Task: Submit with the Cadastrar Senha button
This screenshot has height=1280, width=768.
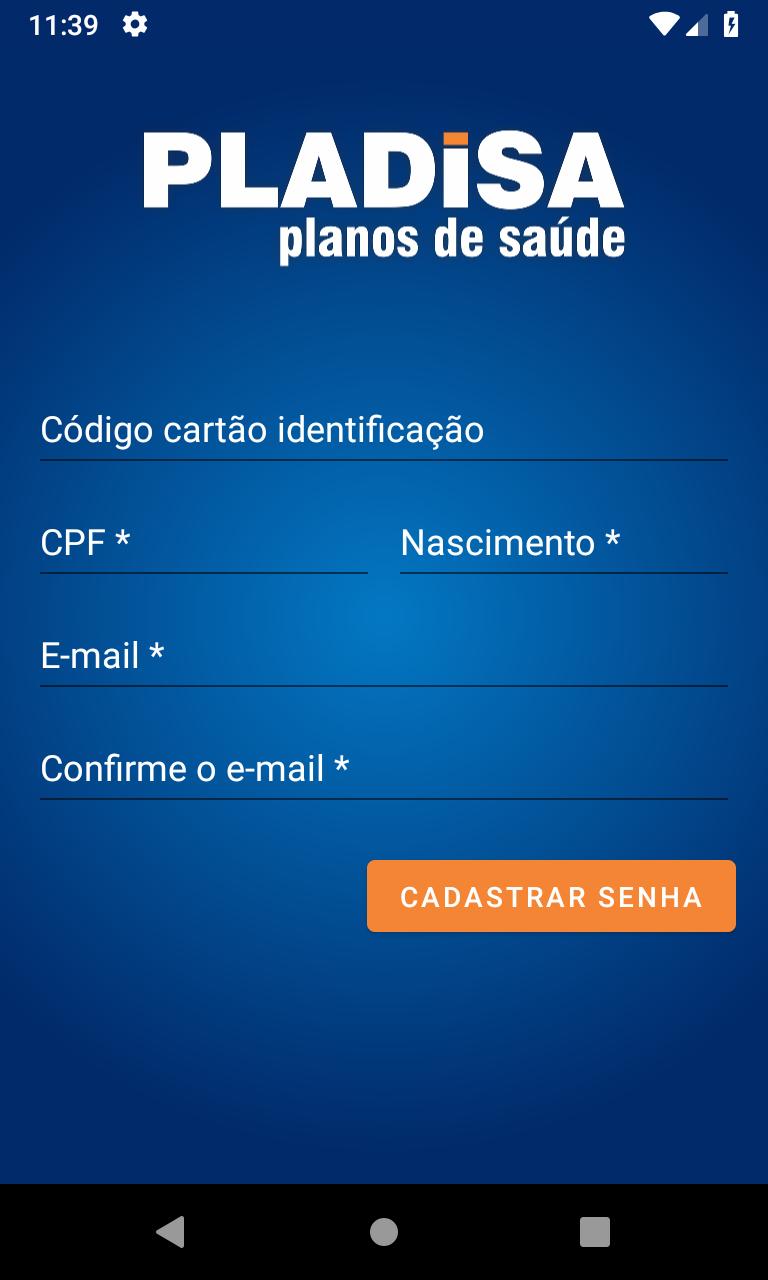Action: [551, 896]
